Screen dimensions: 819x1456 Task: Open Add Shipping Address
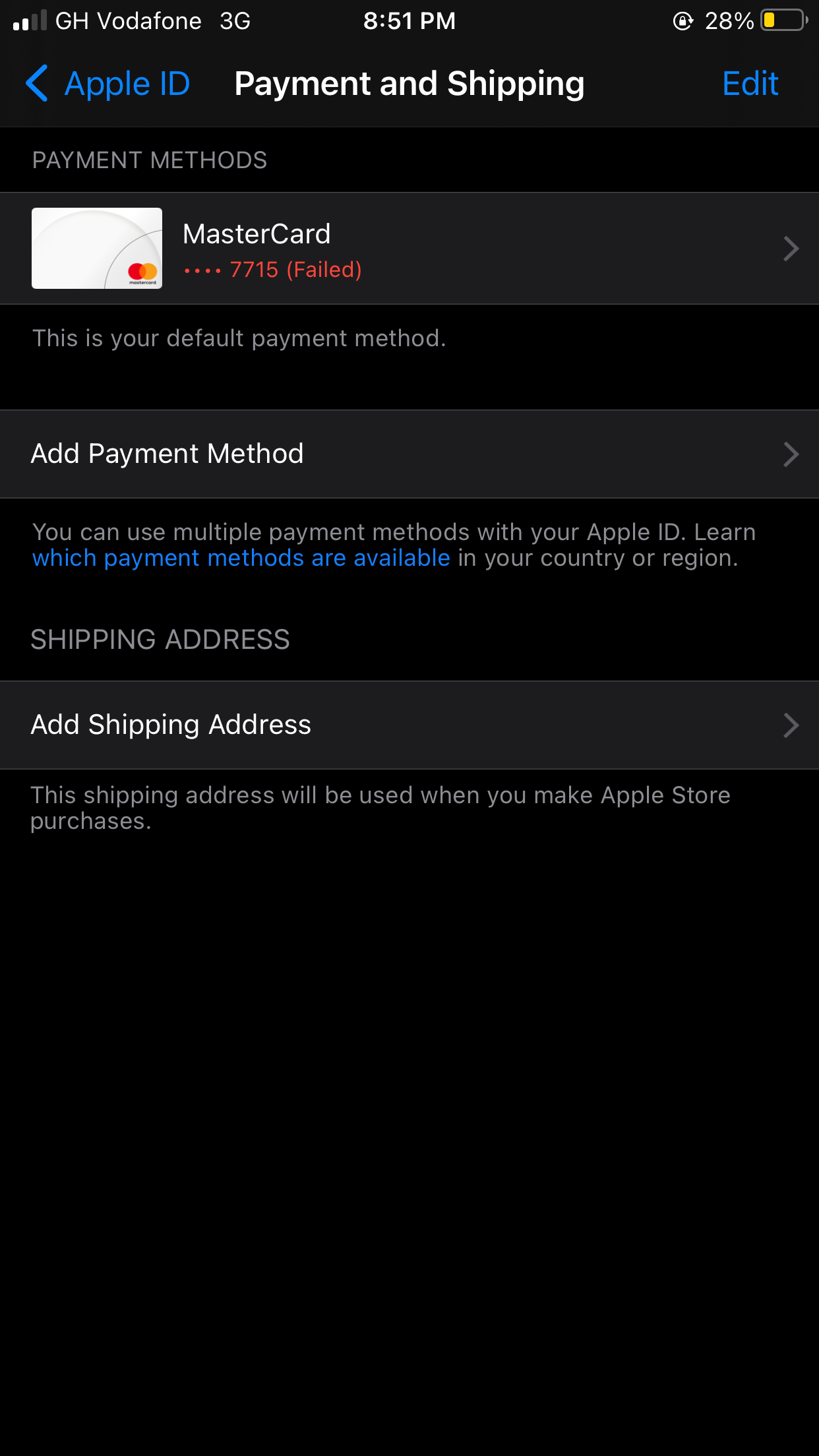coord(409,725)
